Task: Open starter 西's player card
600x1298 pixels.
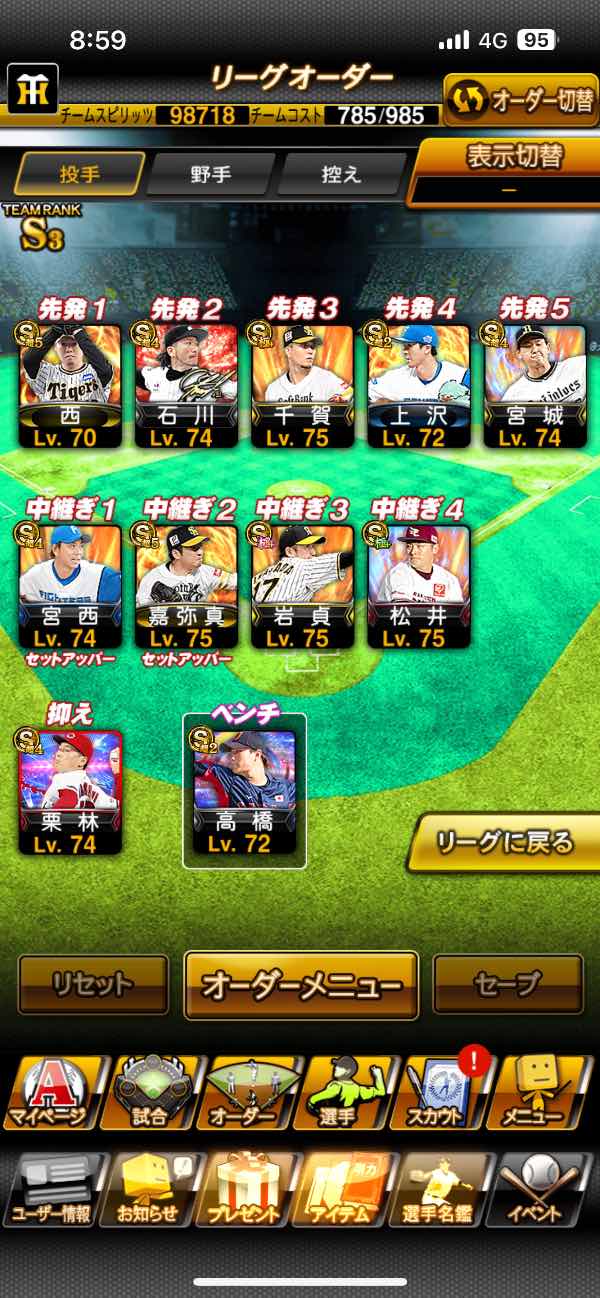Action: (69, 385)
